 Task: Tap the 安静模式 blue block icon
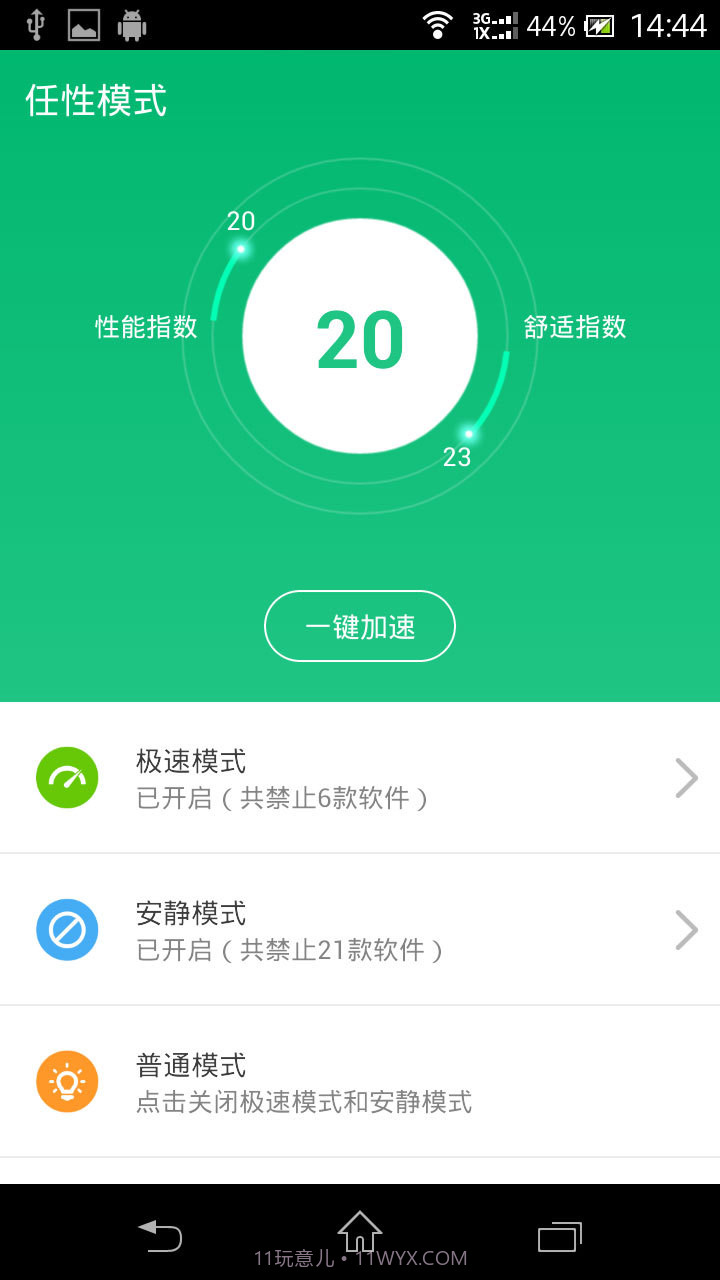click(67, 929)
